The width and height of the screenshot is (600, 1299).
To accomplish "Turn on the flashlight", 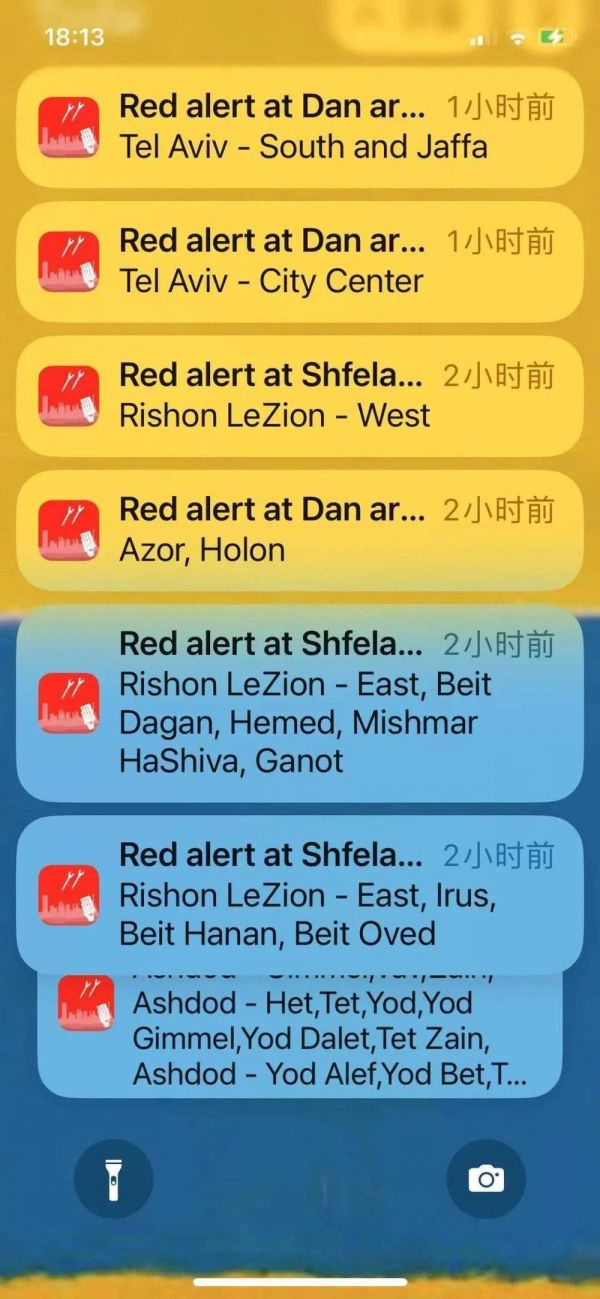I will point(113,1179).
